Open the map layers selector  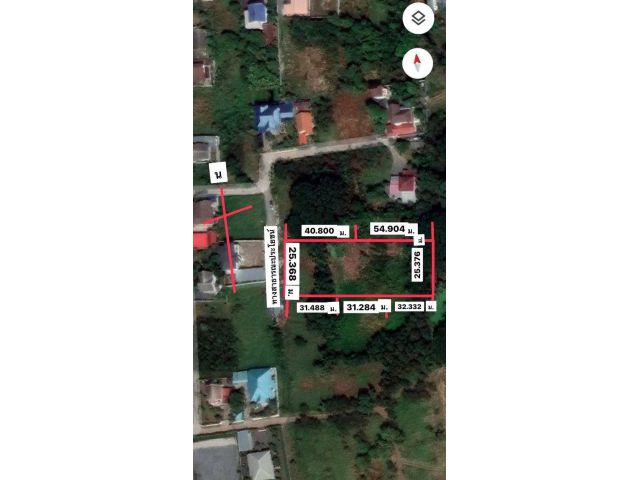[x=418, y=18]
